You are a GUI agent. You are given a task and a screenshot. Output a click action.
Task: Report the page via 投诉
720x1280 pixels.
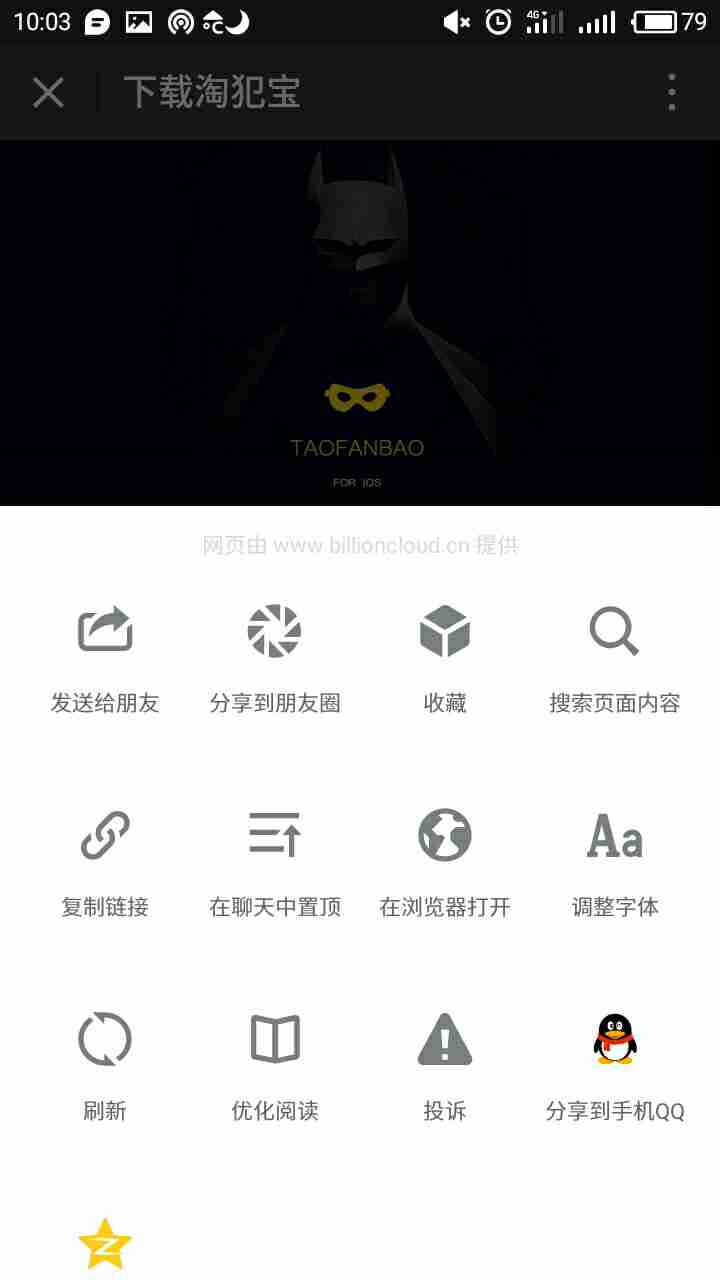click(x=445, y=1068)
